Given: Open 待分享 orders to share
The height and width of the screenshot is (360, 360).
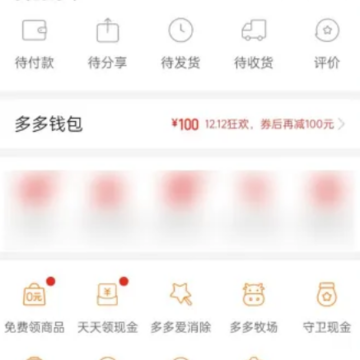Looking at the screenshot, I should point(107,44).
